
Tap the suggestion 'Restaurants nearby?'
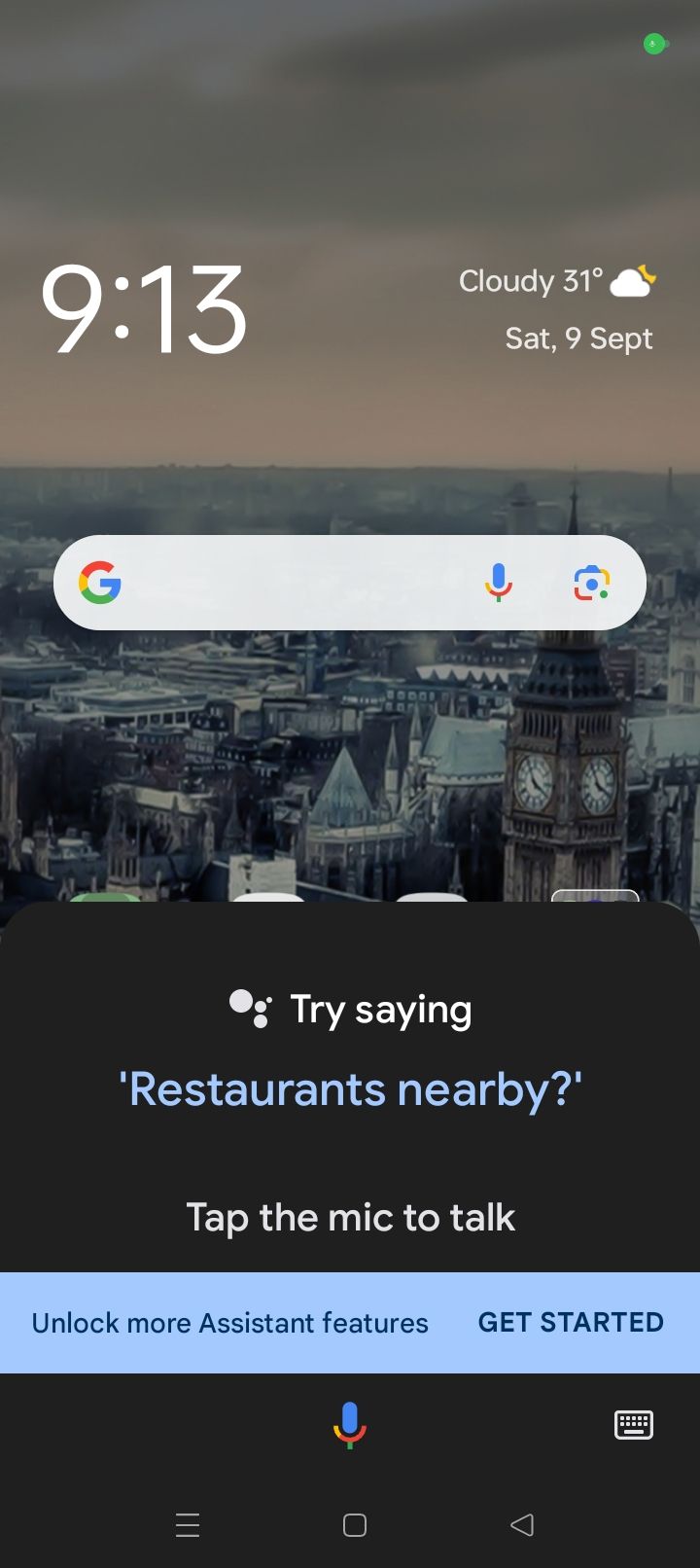click(x=350, y=1089)
